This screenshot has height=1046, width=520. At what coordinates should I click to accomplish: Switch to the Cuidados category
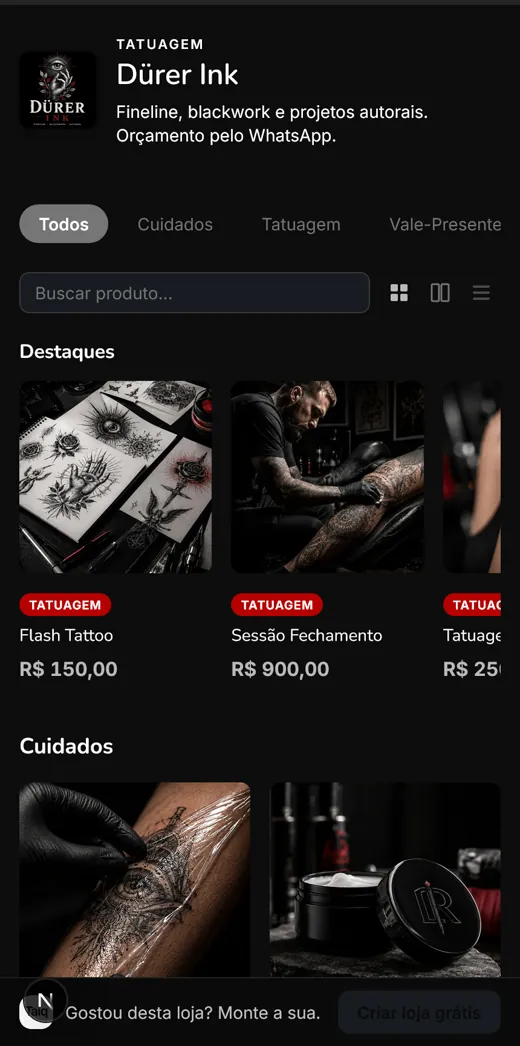pyautogui.click(x=175, y=224)
